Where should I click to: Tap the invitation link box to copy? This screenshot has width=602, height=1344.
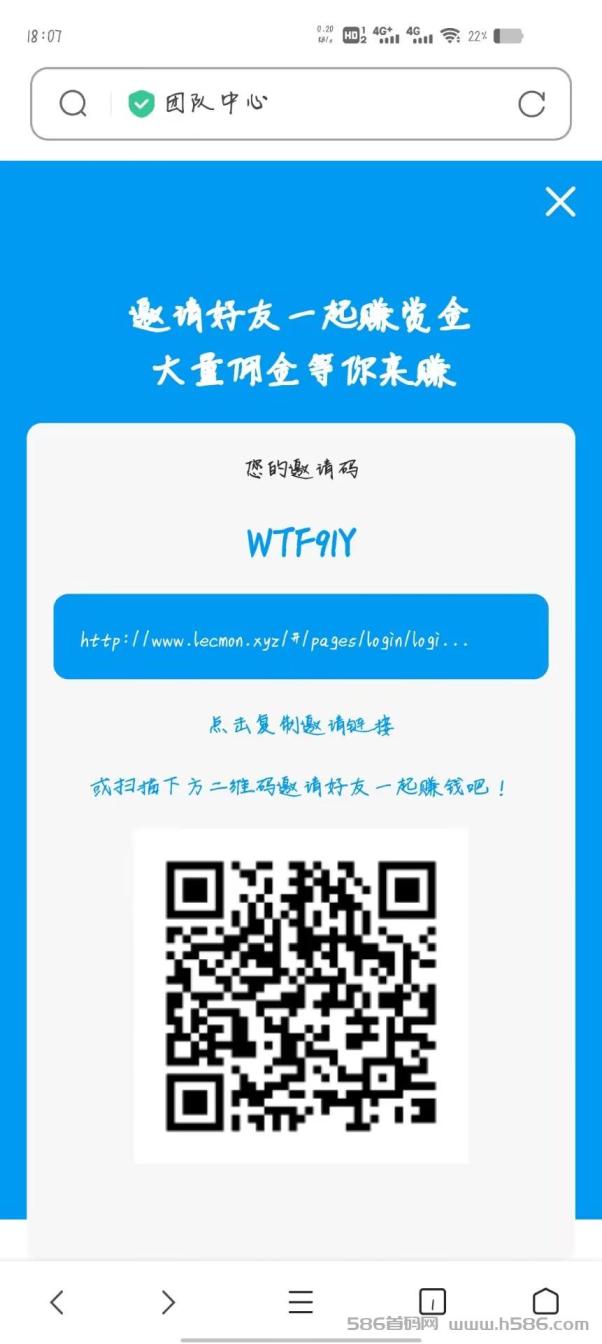tap(301, 637)
